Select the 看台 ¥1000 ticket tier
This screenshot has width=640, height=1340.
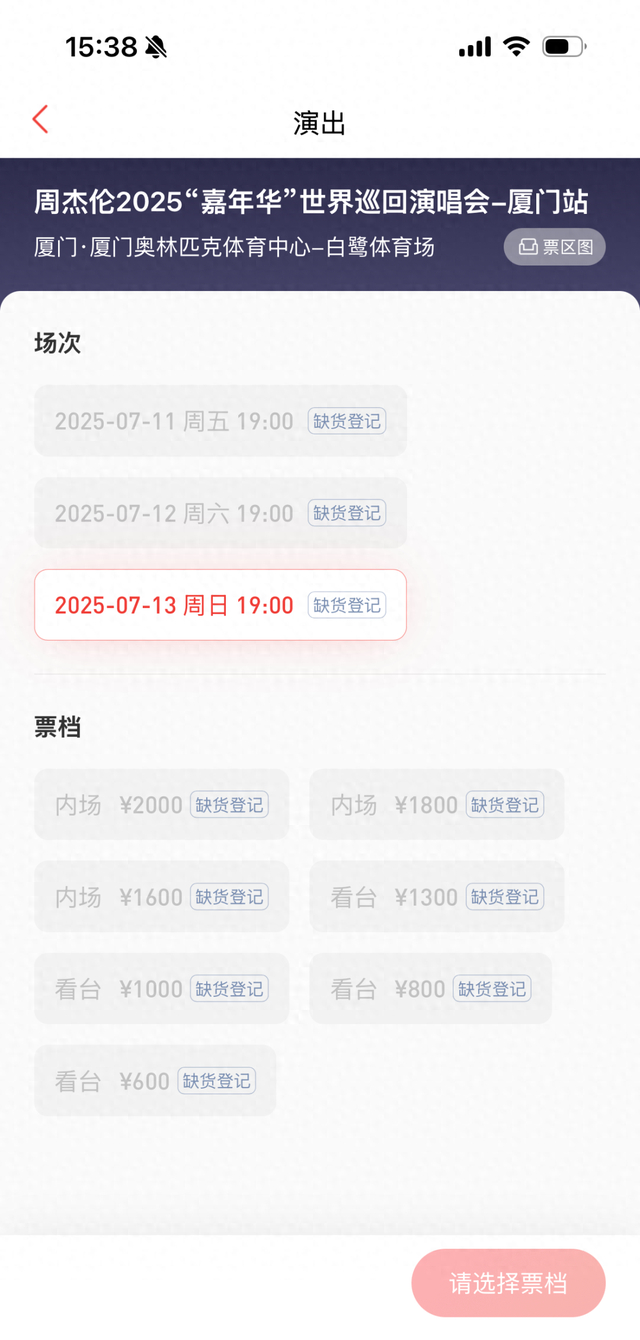[162, 989]
